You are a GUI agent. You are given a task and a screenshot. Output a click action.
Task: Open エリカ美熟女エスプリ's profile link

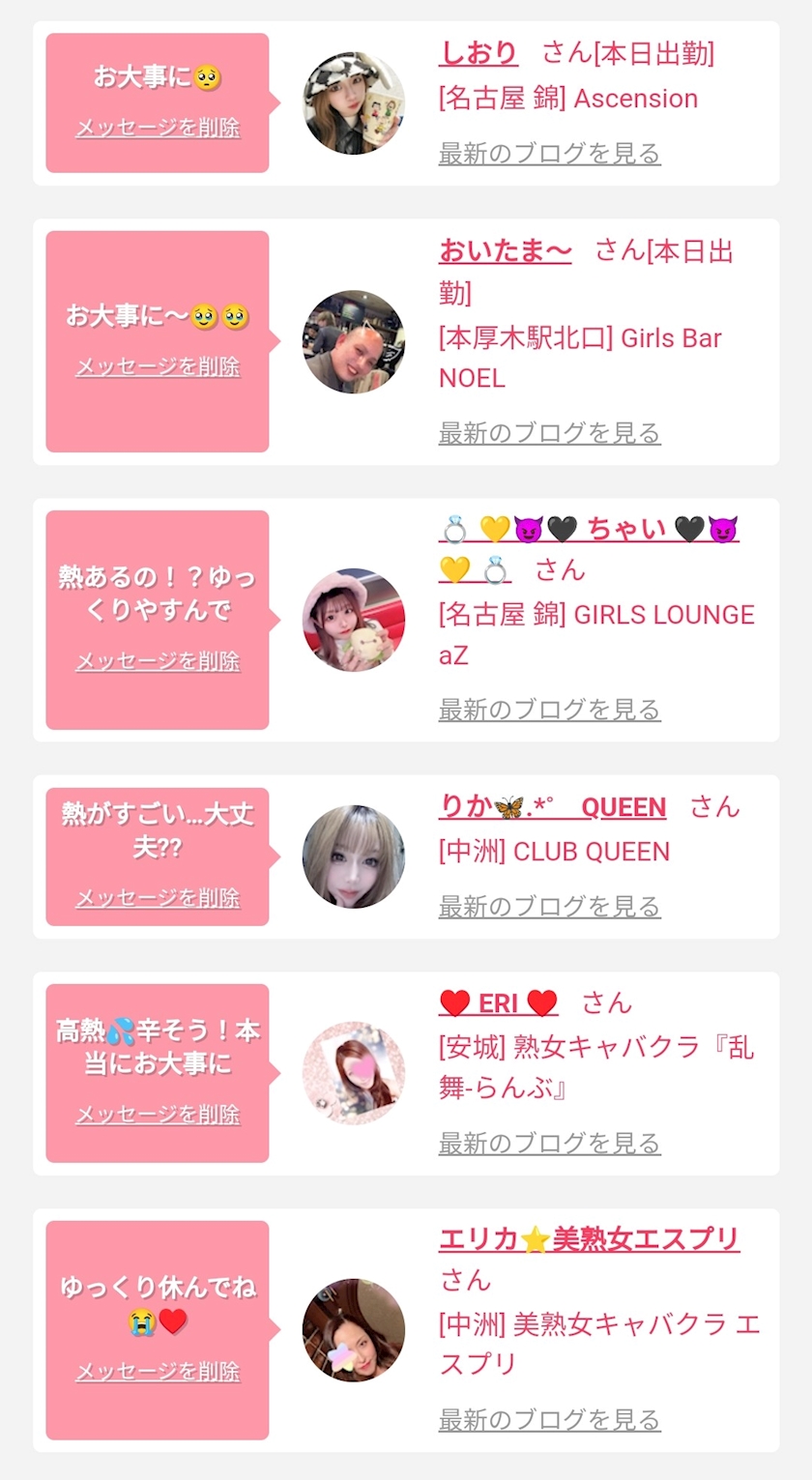[x=589, y=1238]
